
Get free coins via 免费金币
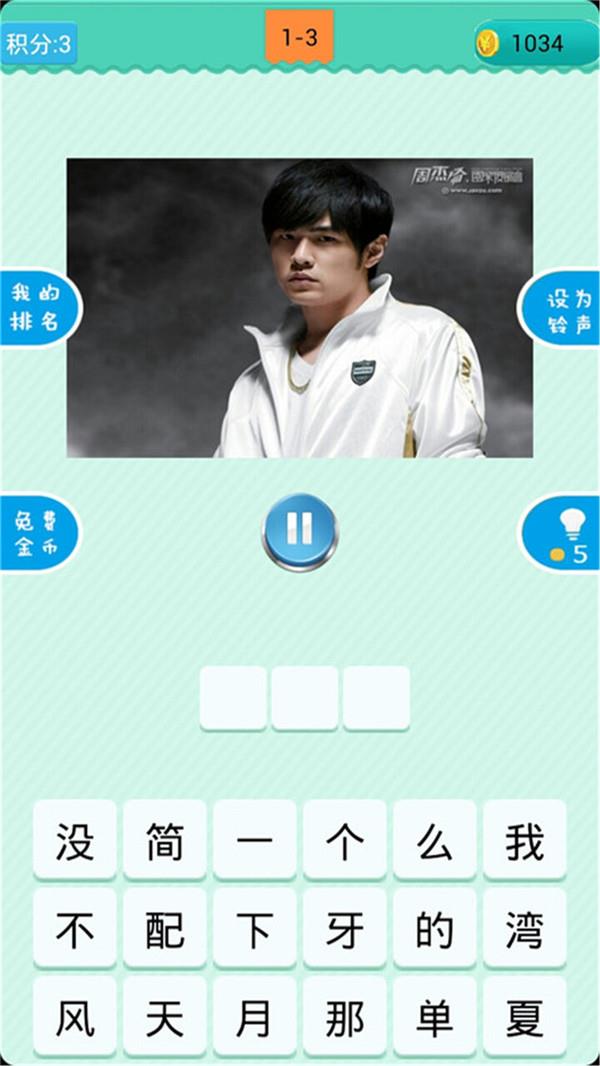(37, 535)
